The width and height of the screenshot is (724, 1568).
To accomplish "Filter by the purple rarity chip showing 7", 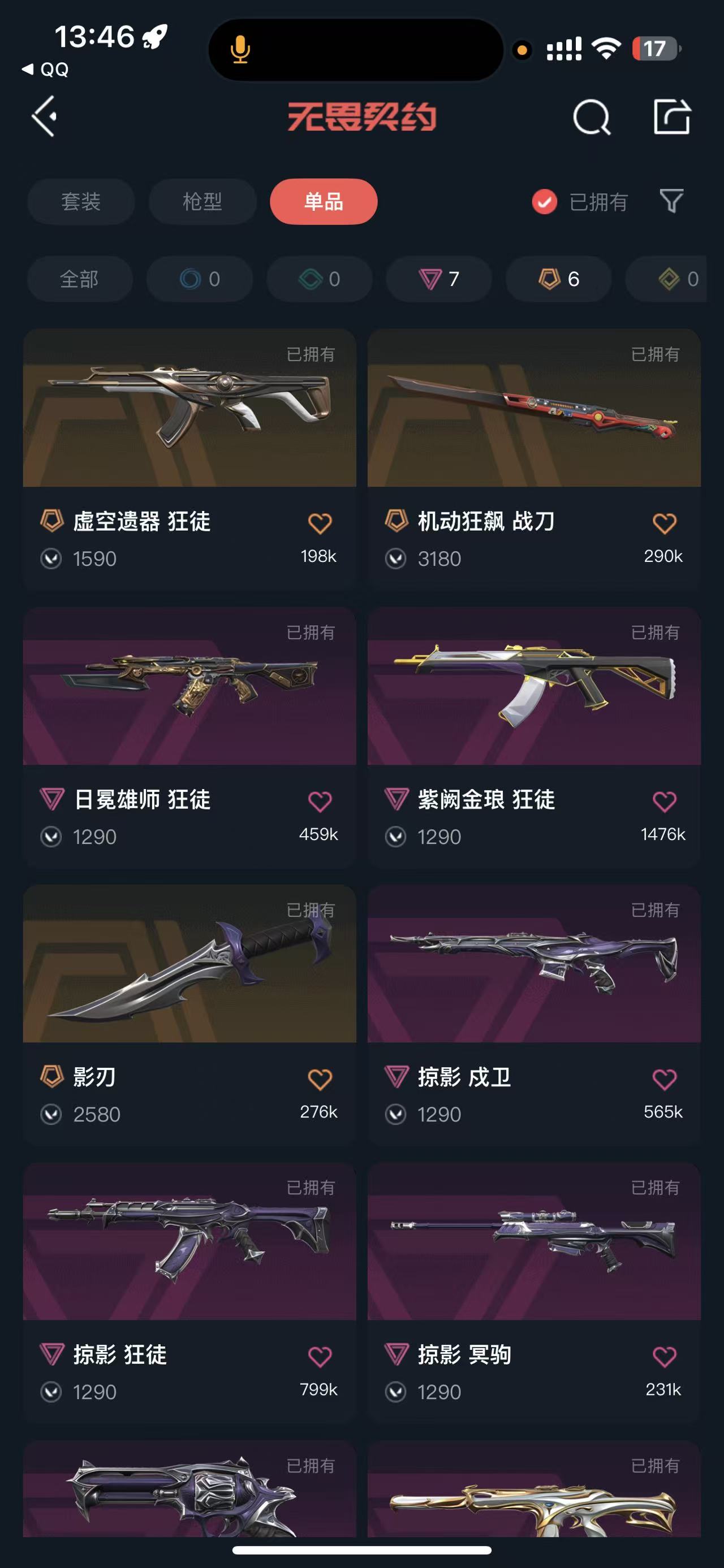I will [438, 279].
